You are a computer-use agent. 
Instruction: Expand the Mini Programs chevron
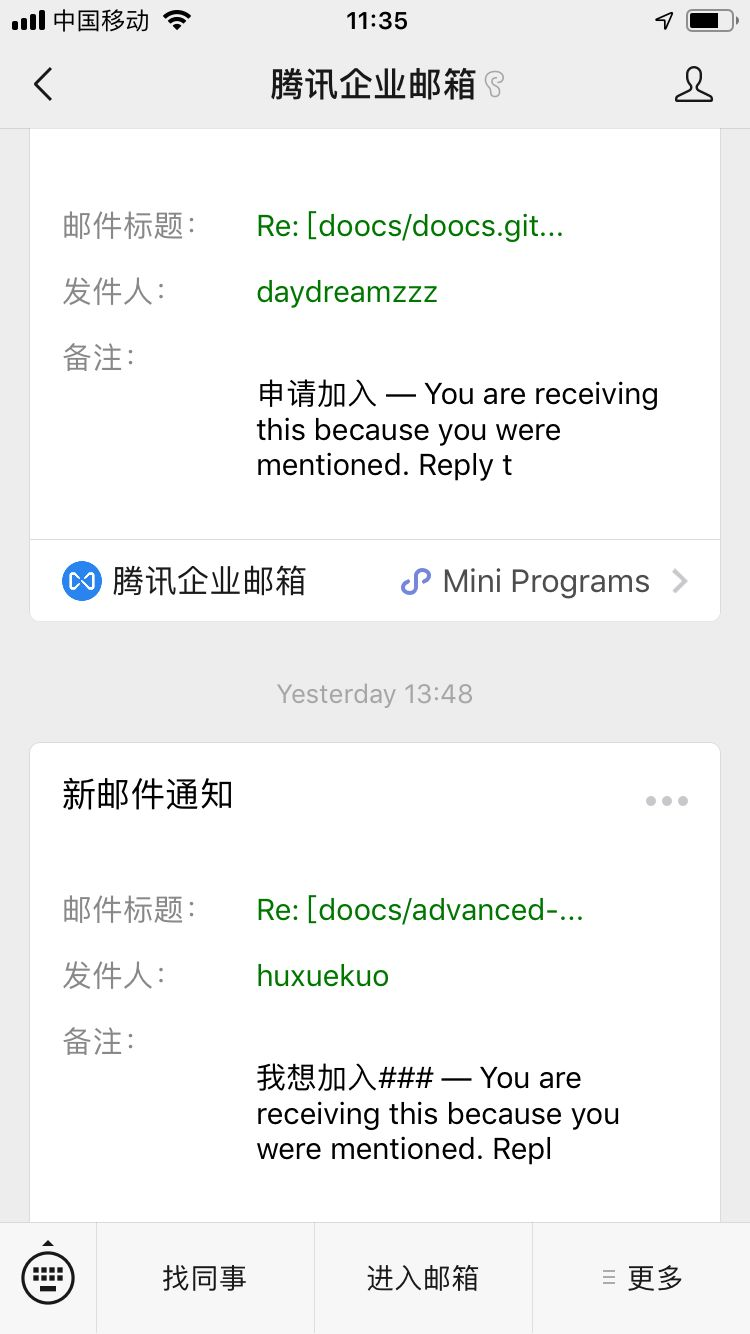point(680,581)
